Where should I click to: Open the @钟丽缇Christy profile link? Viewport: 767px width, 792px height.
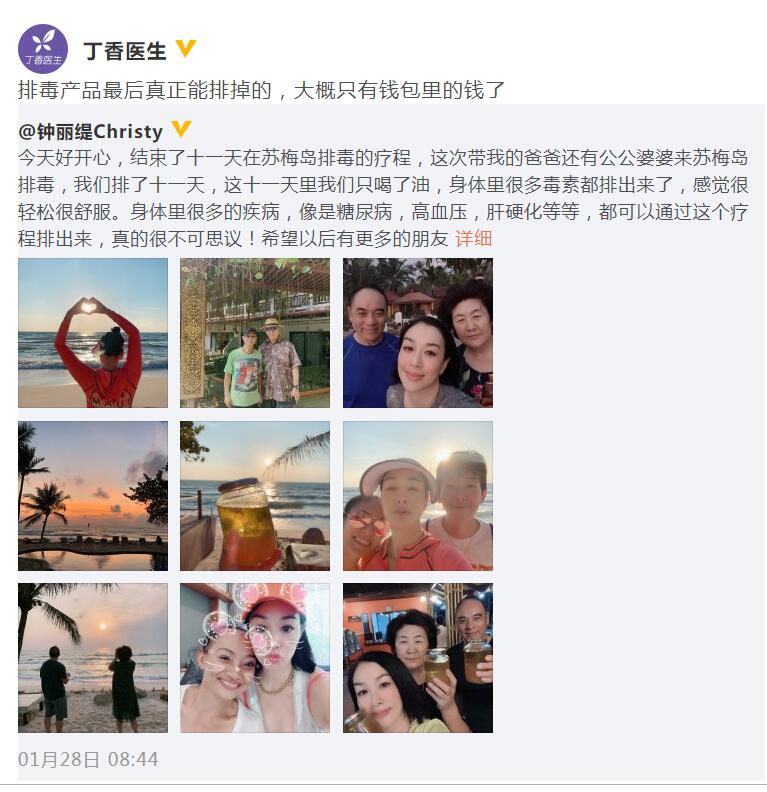(x=91, y=131)
